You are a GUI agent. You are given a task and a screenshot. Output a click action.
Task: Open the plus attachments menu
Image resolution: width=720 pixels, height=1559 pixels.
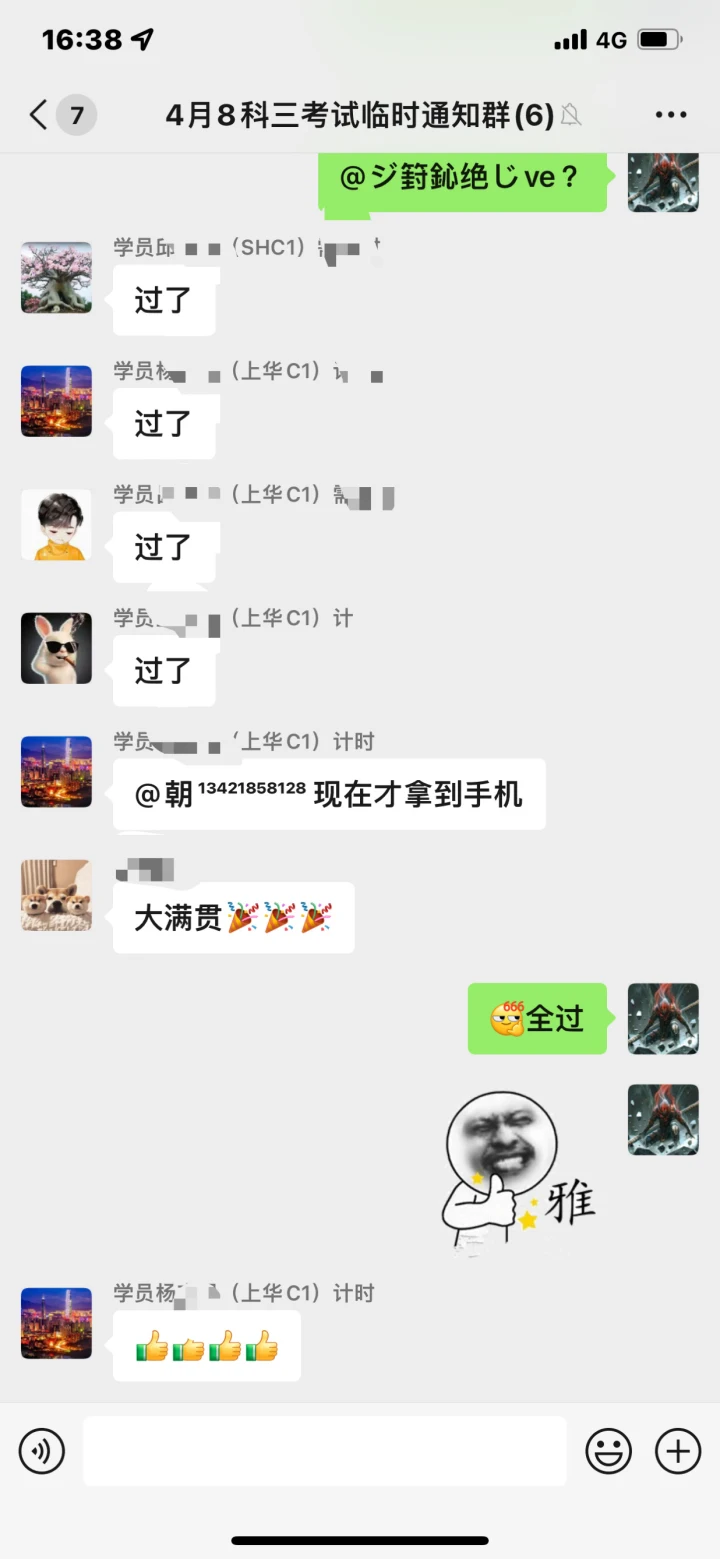tap(678, 1451)
